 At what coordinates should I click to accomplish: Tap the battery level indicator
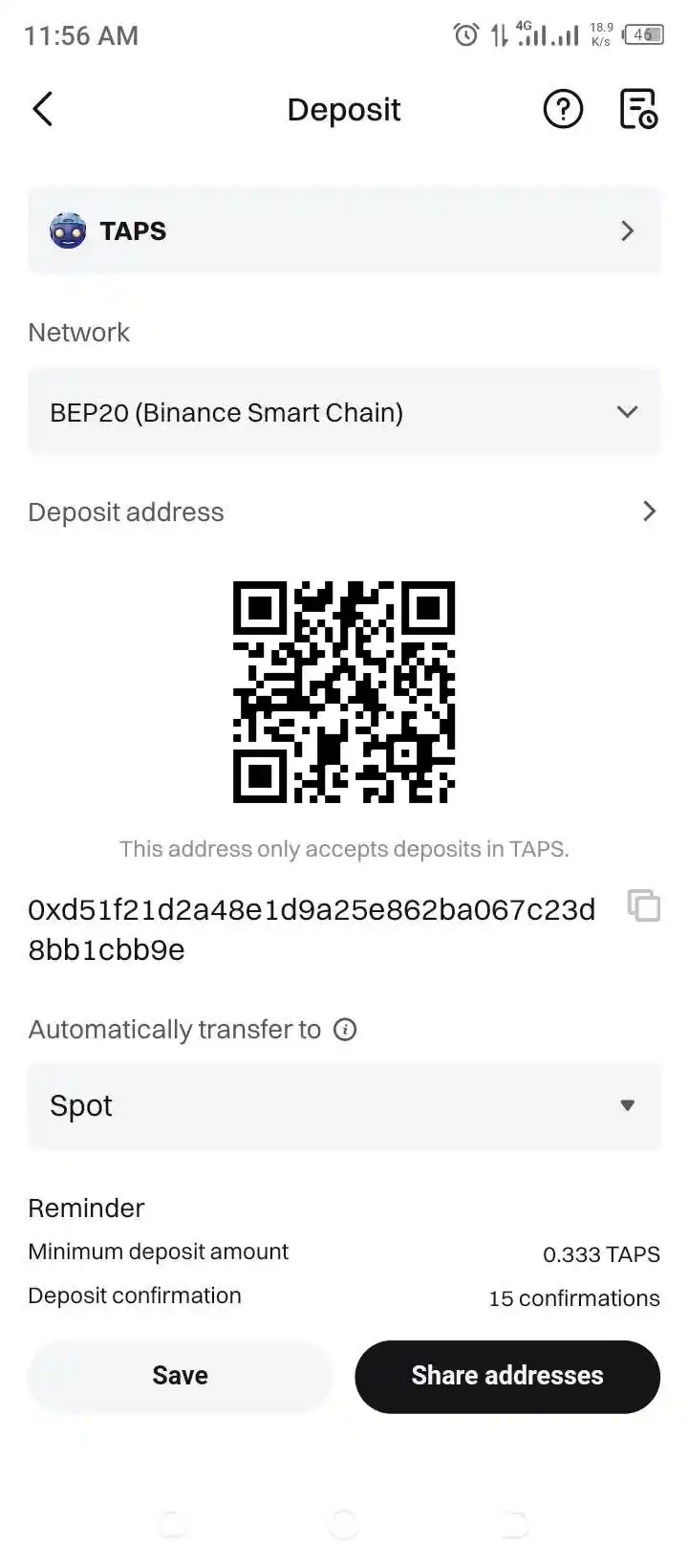pyautogui.click(x=643, y=33)
